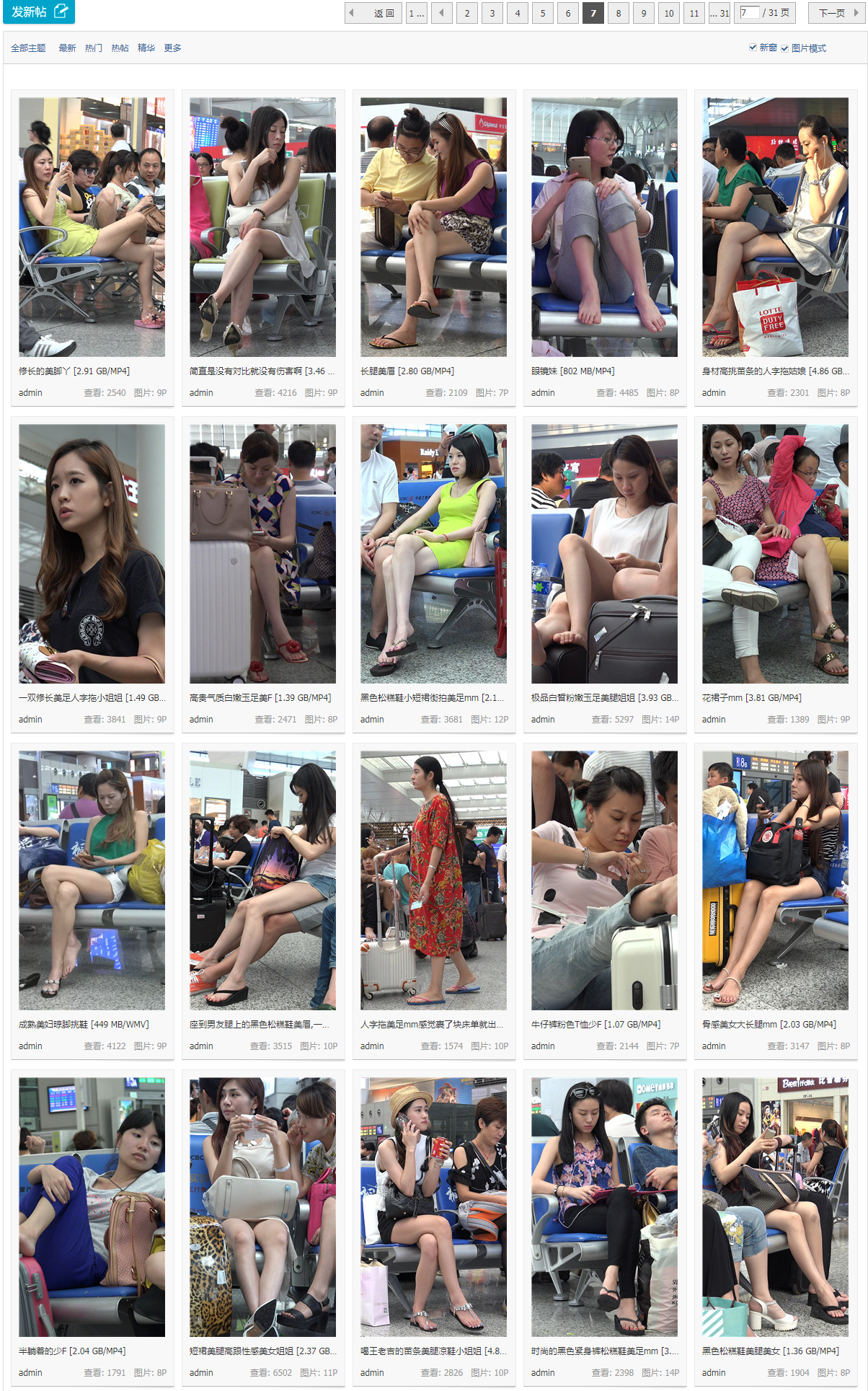Image resolution: width=868 pixels, height=1391 pixels.
Task: Jump back to page 1
Action: point(416,13)
